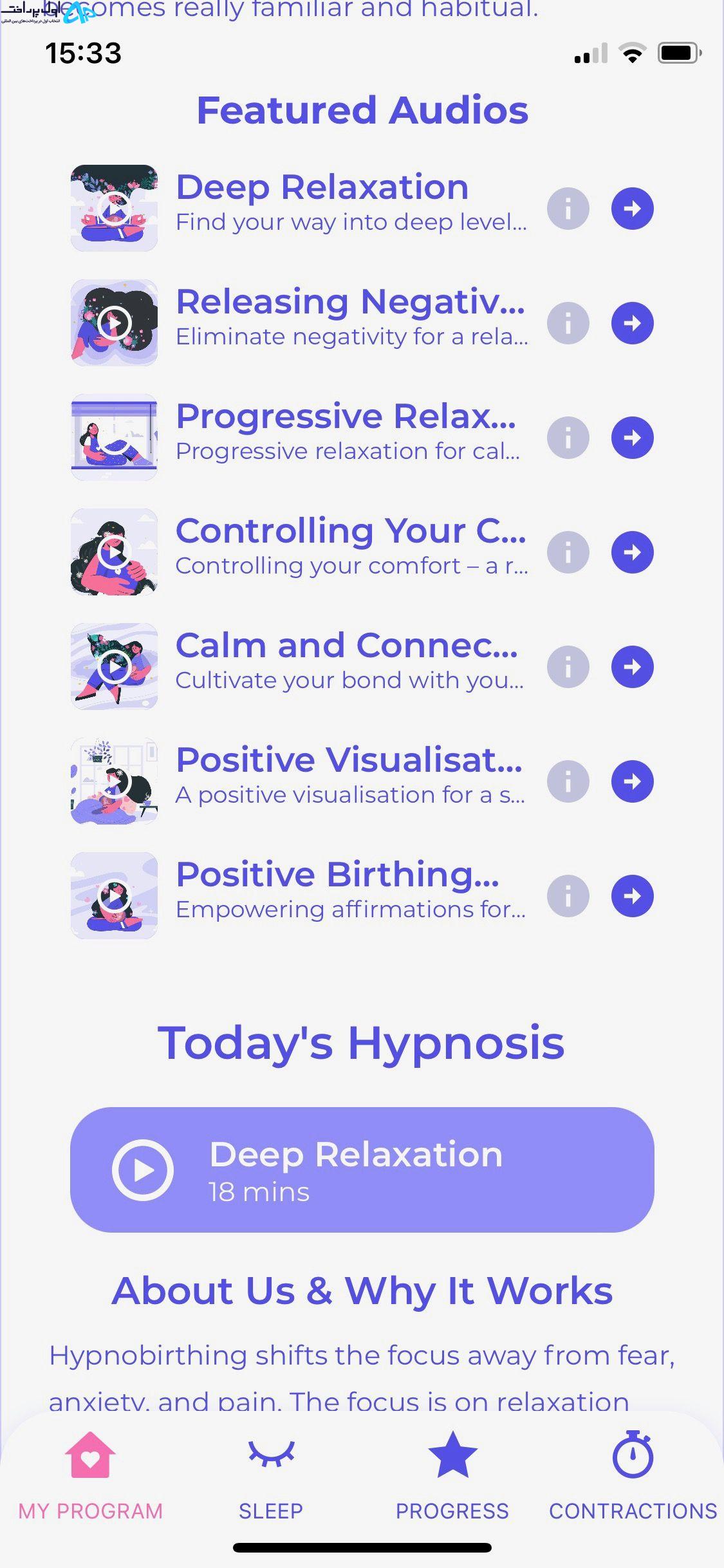The width and height of the screenshot is (724, 1568).
Task: Play the Controlling Your Comfort thumbnail
Action: [114, 552]
